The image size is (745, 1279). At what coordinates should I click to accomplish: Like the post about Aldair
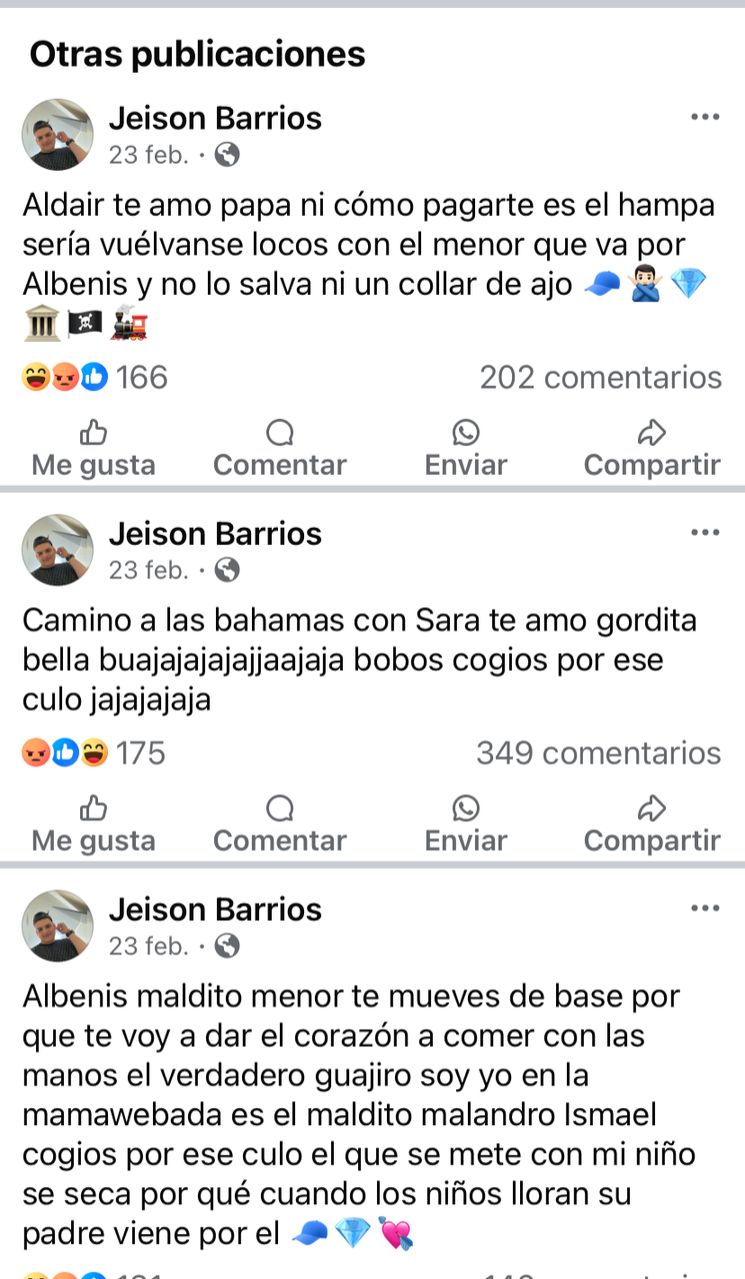pyautogui.click(x=93, y=448)
